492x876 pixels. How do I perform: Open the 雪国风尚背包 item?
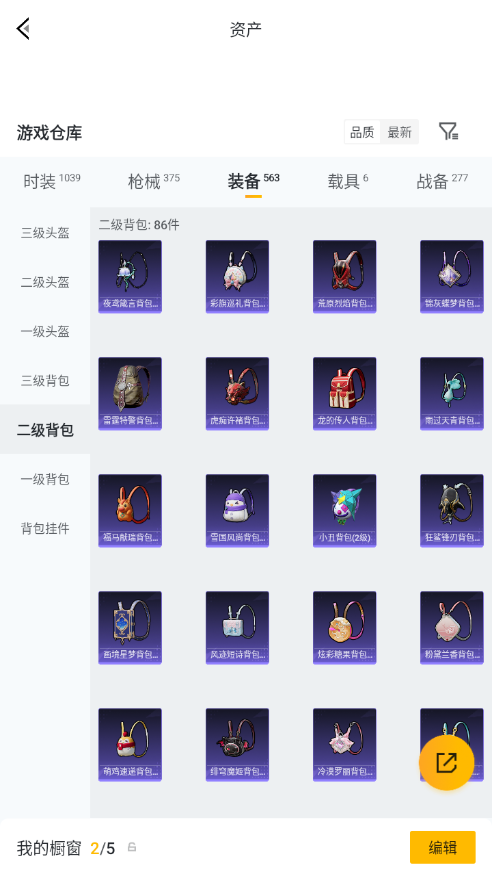click(x=237, y=511)
